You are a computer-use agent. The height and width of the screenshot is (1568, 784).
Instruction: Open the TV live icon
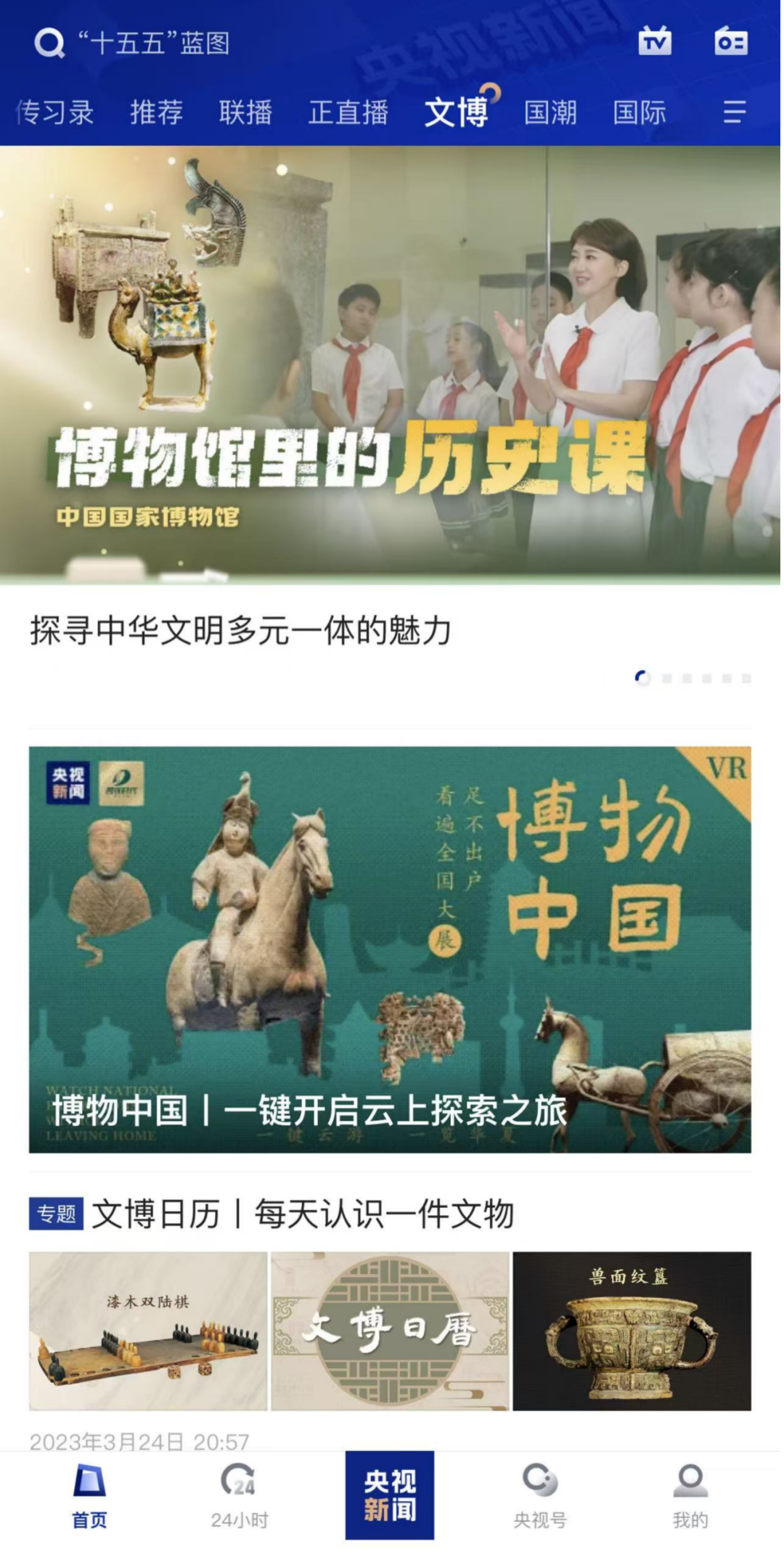(654, 41)
